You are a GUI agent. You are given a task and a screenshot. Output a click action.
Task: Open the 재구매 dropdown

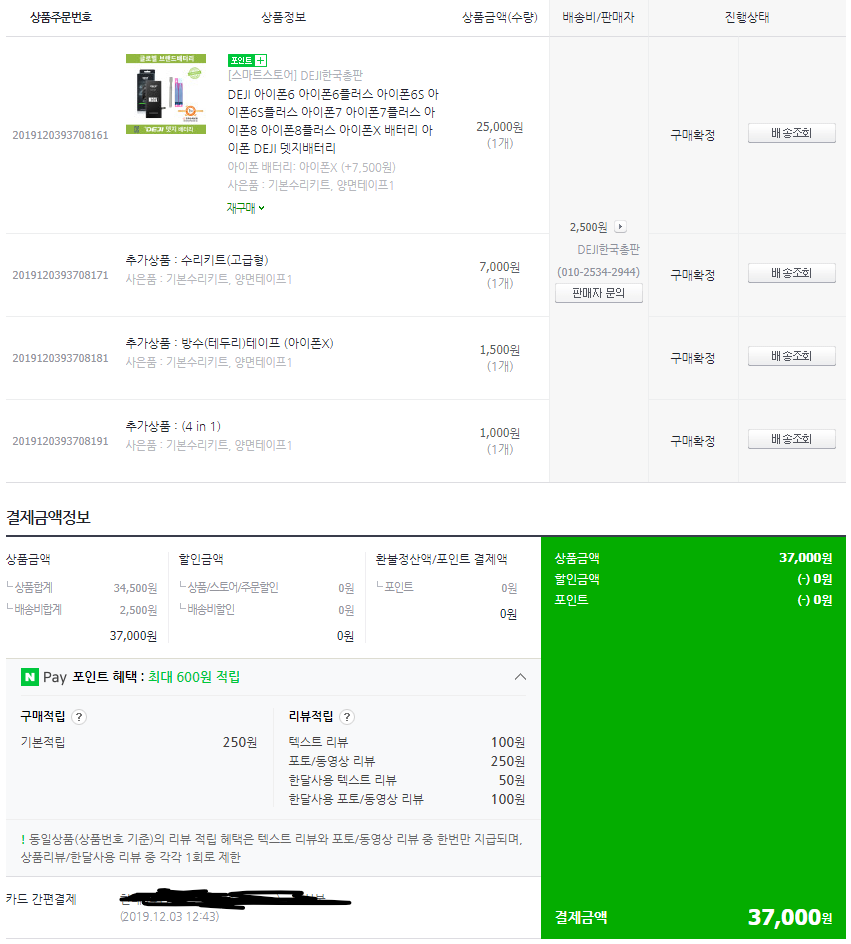click(246, 208)
